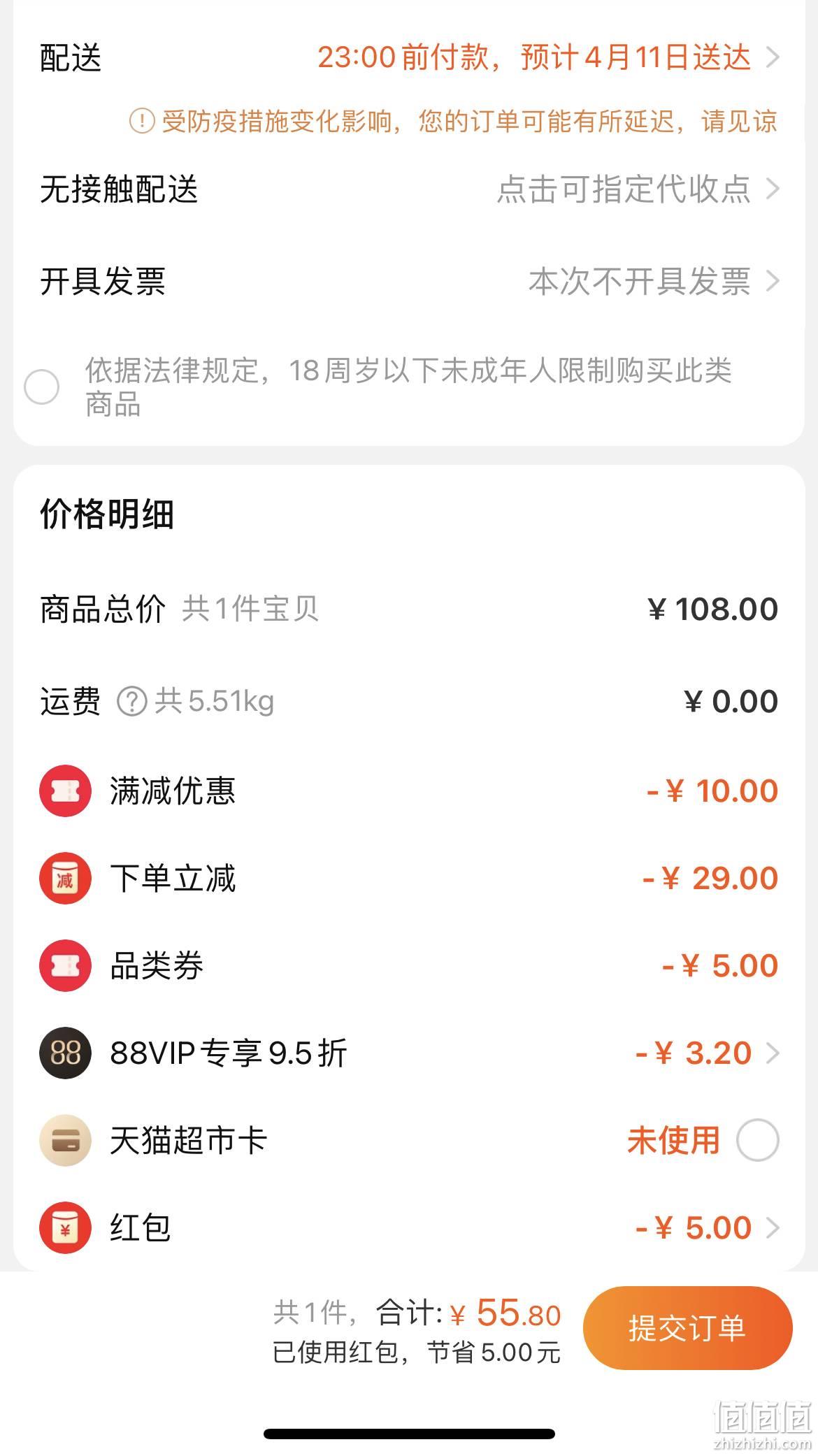The height and width of the screenshot is (1456, 818).
Task: Tap the help icon beside 运费
Action: [131, 702]
